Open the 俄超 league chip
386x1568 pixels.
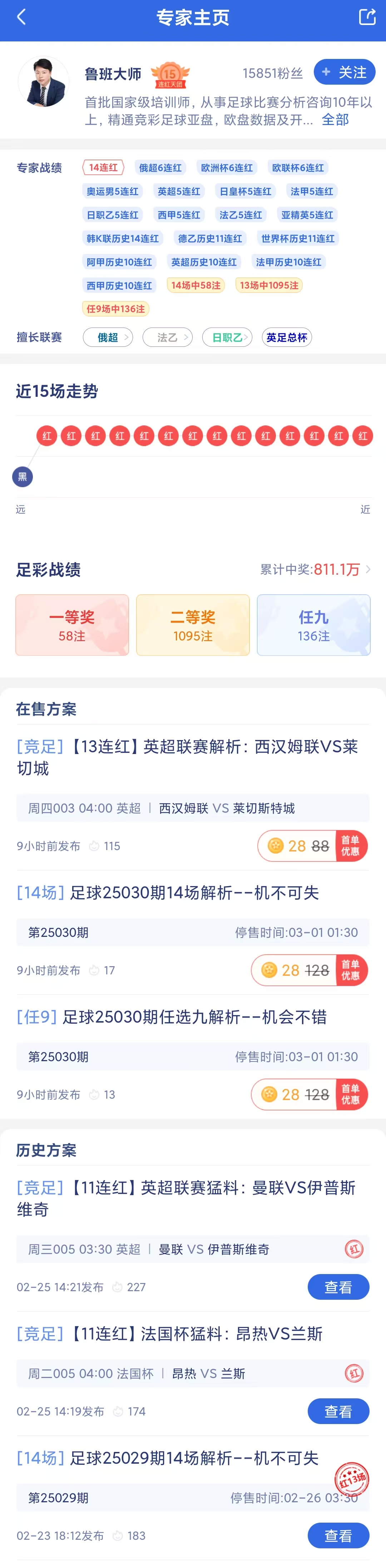click(108, 337)
